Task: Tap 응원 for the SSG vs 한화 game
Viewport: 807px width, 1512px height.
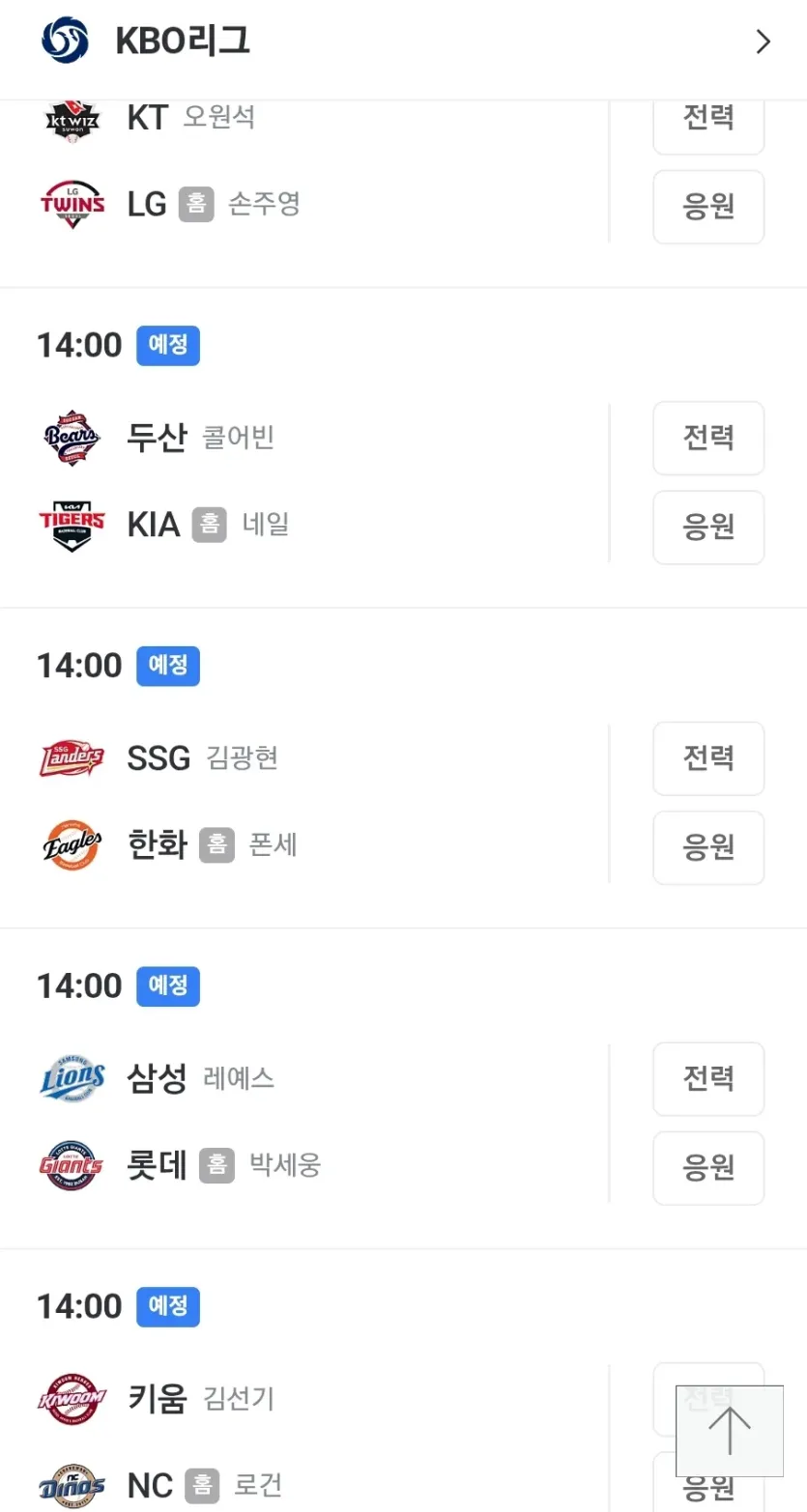Action: coord(708,848)
